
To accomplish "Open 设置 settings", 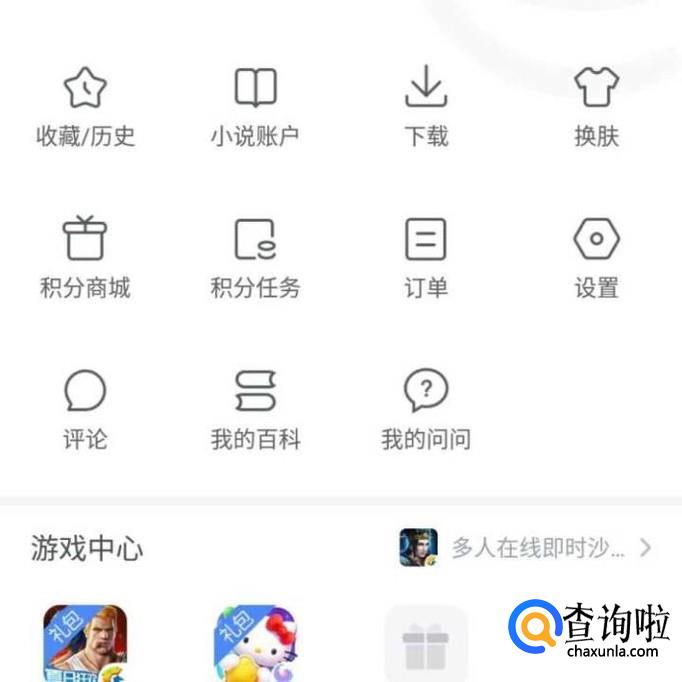I will [597, 258].
